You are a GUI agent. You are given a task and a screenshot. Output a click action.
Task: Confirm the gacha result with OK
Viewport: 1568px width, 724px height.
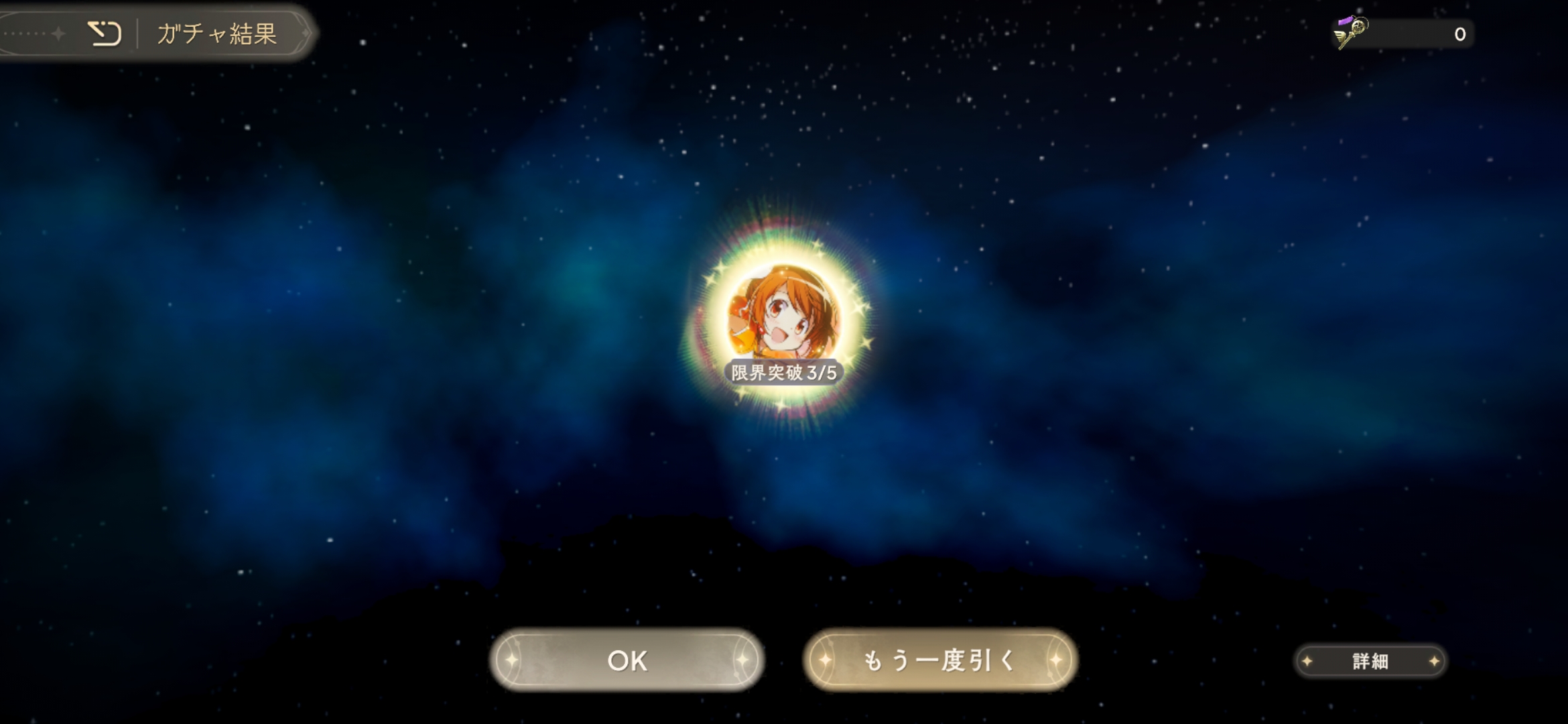point(627,660)
